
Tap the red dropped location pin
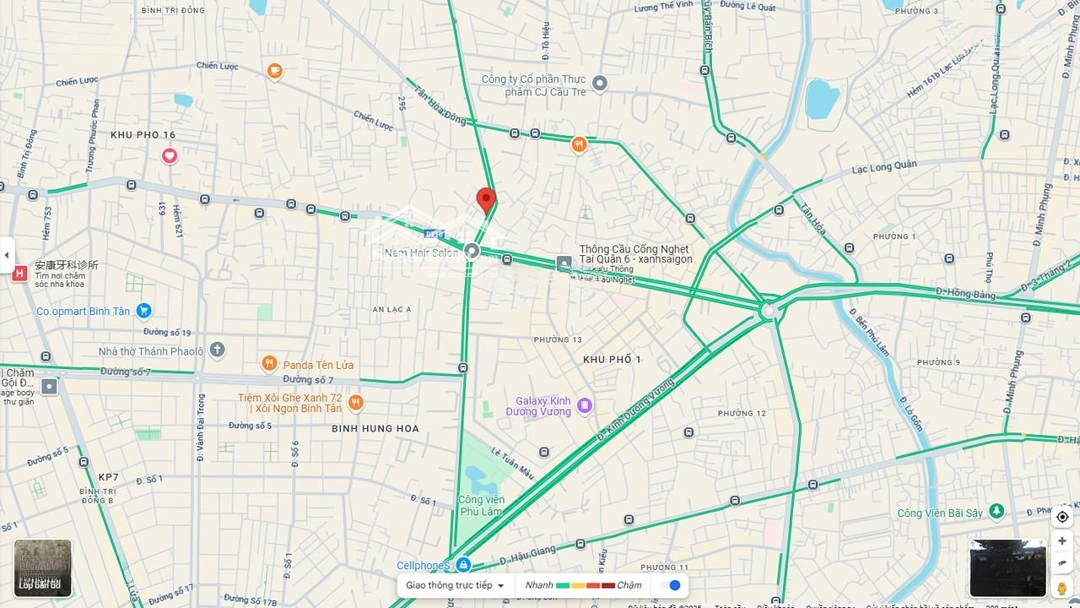tap(486, 199)
